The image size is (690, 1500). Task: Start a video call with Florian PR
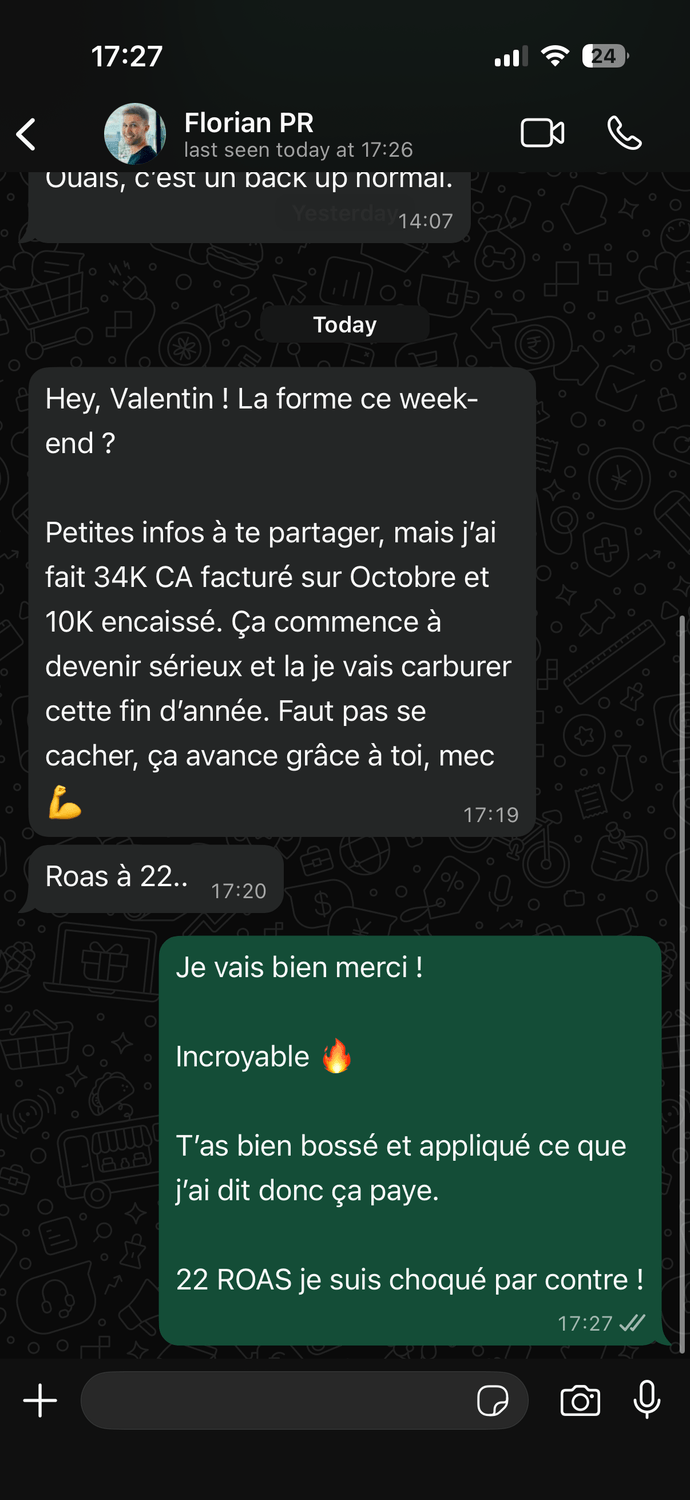coord(542,133)
